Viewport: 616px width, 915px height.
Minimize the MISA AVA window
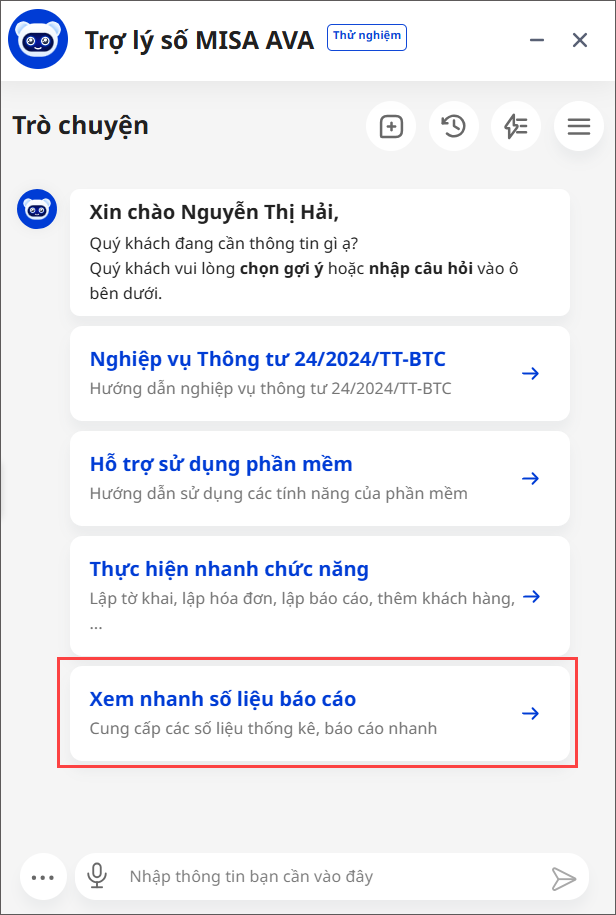click(x=537, y=40)
